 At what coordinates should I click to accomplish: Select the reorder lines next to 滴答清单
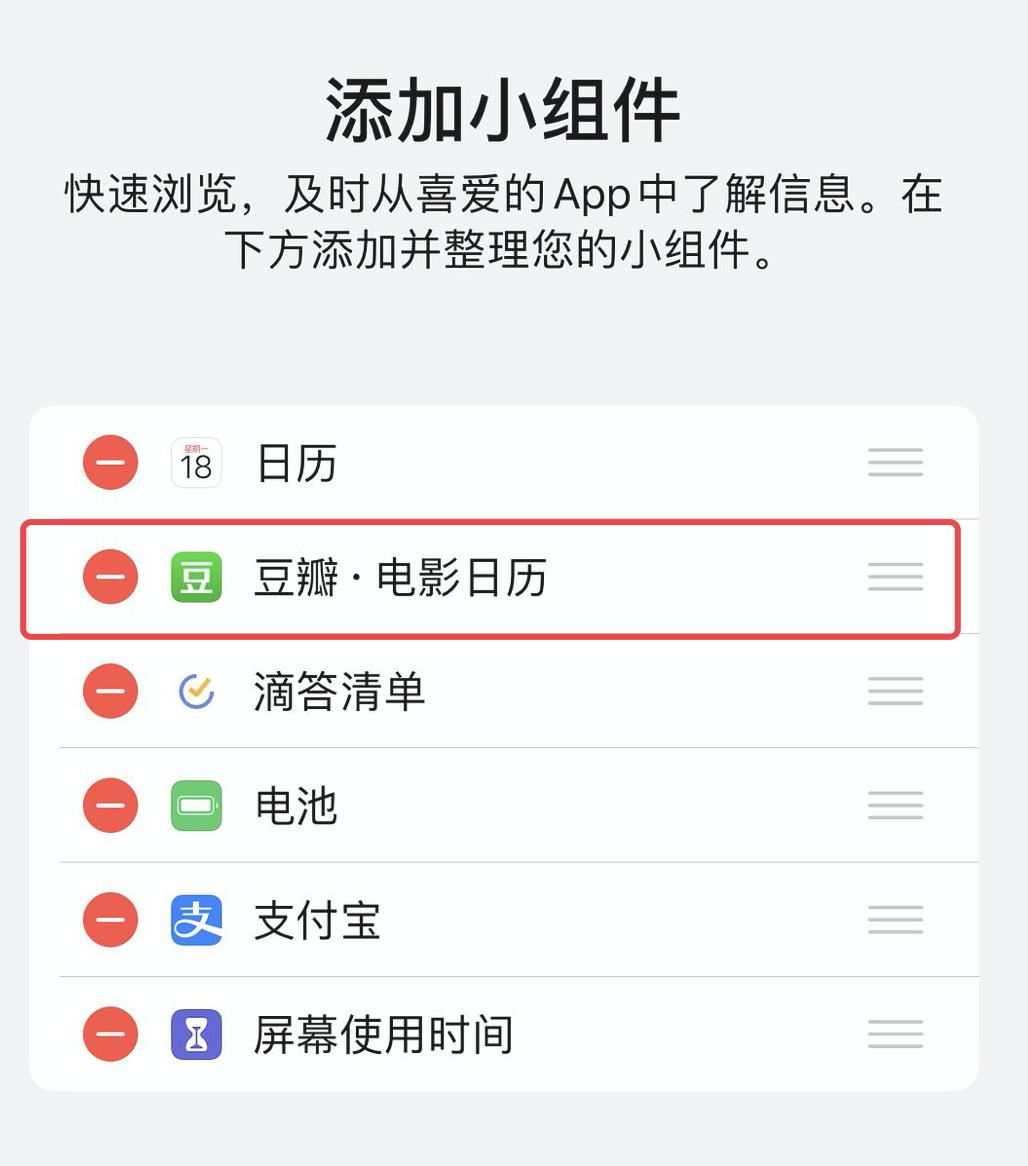click(895, 691)
